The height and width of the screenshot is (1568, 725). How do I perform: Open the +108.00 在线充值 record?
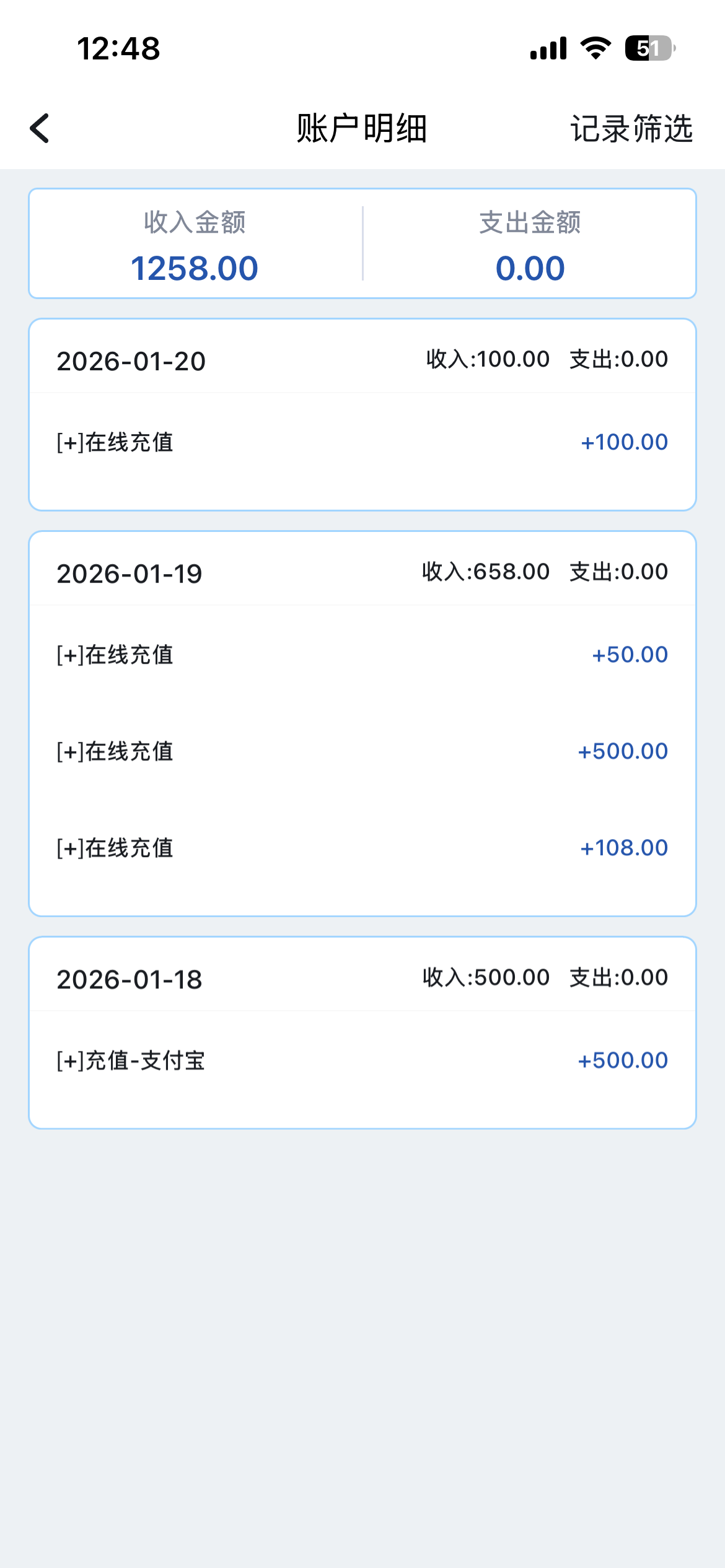pos(362,847)
